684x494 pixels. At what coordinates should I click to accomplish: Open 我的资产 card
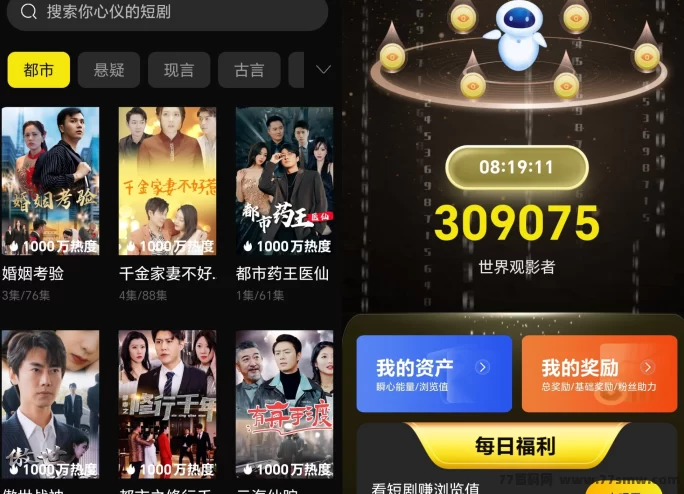click(x=434, y=374)
